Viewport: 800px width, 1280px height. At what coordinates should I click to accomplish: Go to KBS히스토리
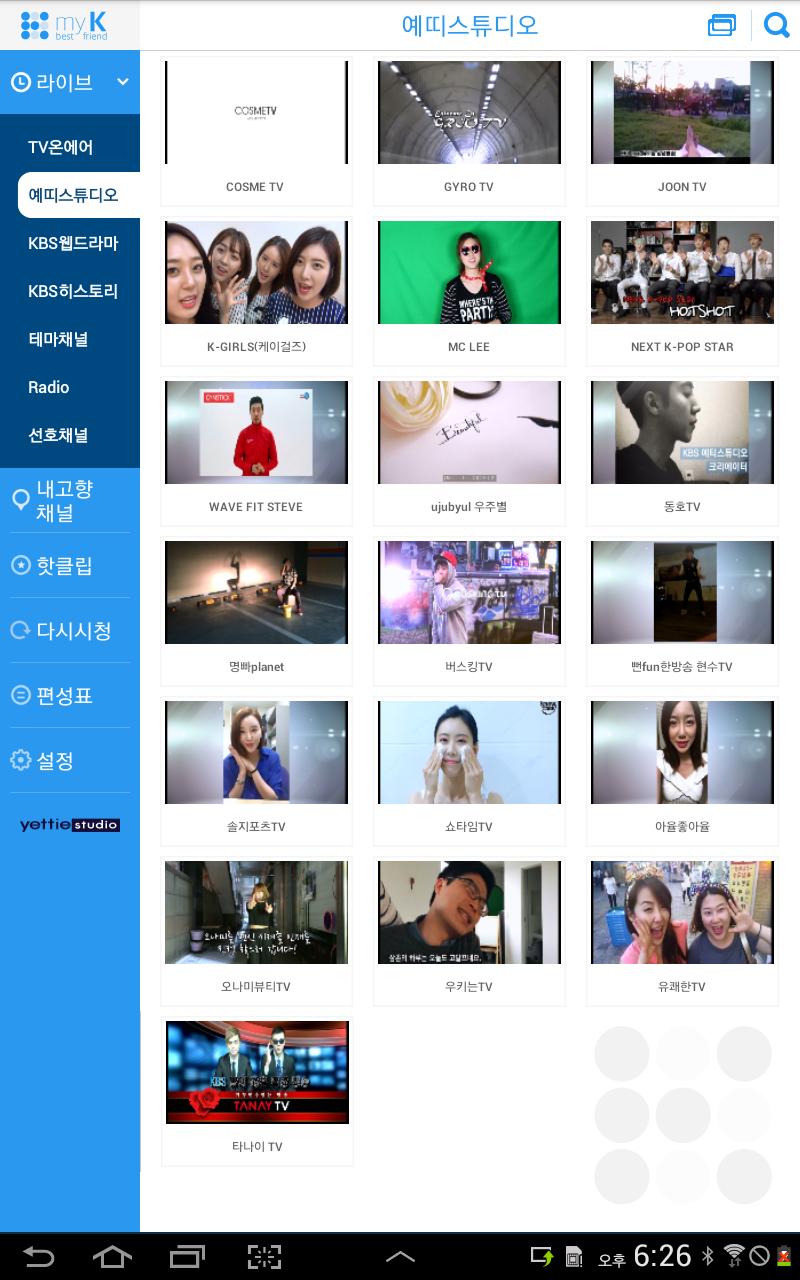click(73, 291)
